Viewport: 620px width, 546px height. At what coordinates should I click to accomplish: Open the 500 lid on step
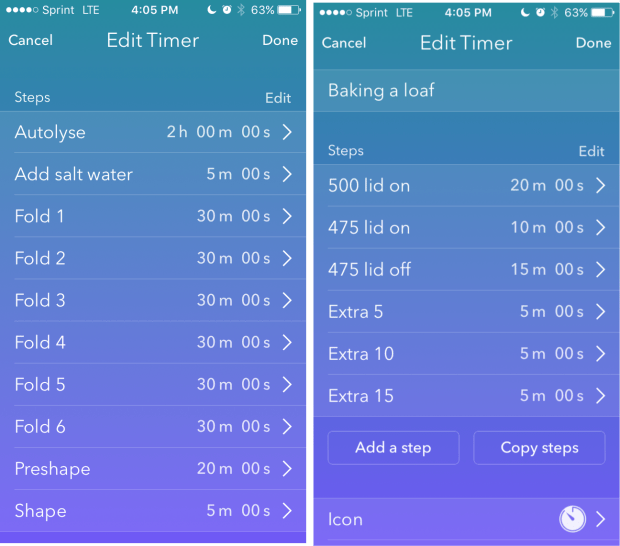(x=465, y=185)
